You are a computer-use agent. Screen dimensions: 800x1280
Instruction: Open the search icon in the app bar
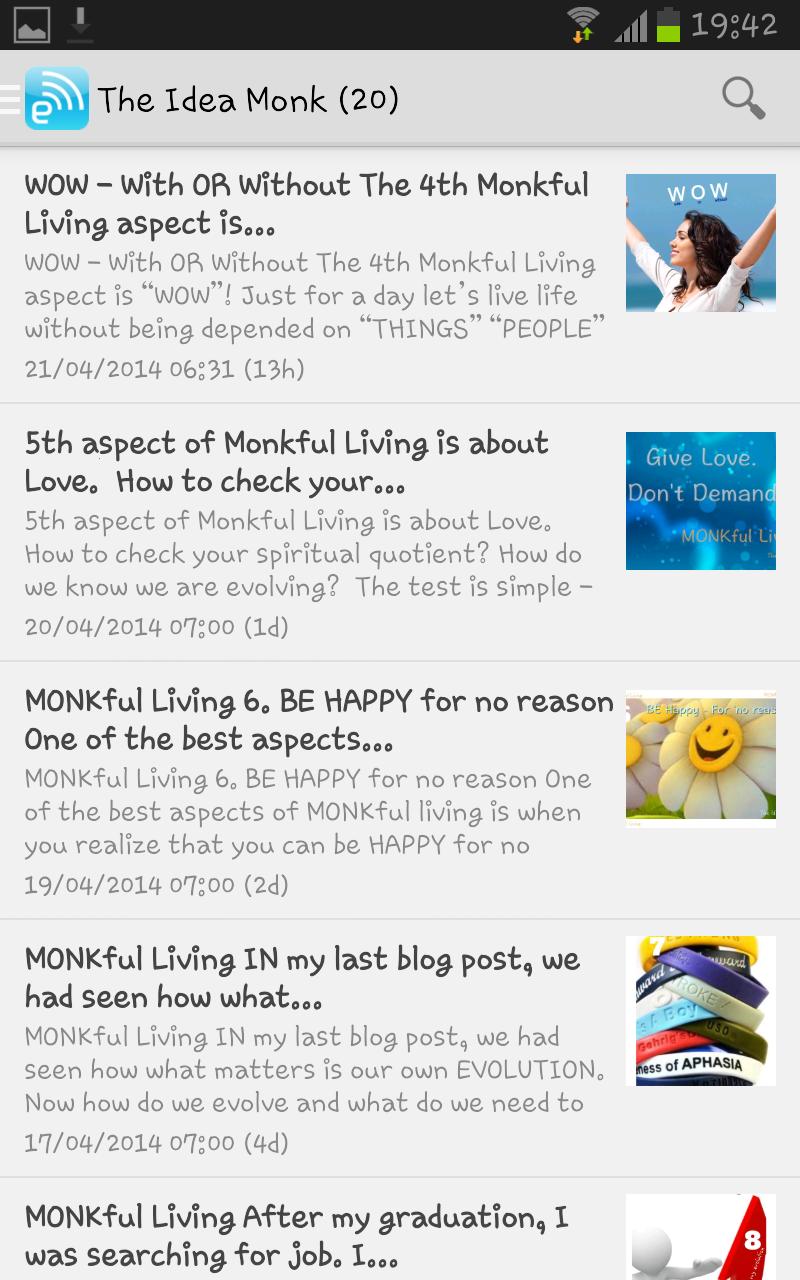tap(743, 98)
